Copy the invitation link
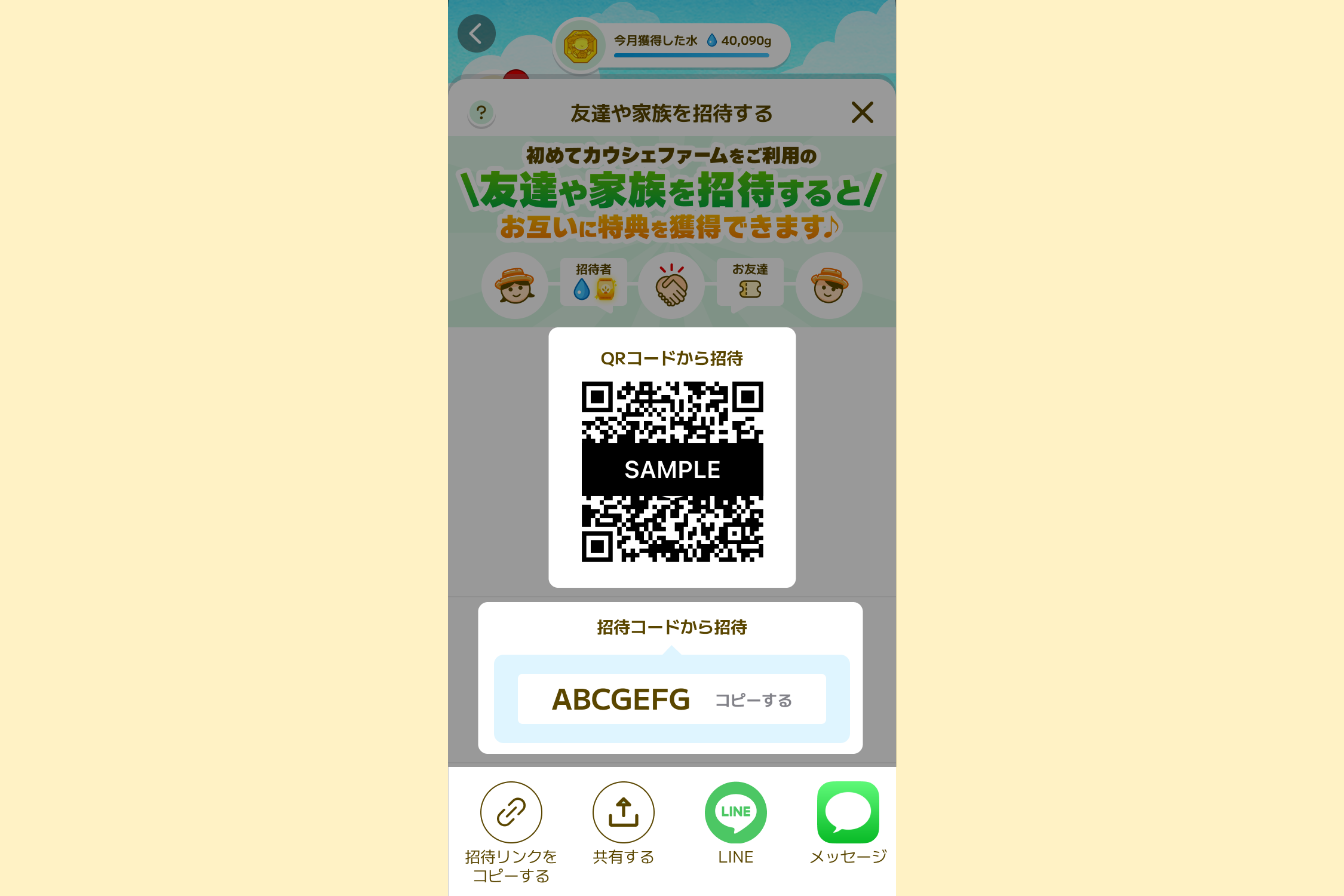The width and height of the screenshot is (1344, 896). pyautogui.click(x=511, y=812)
